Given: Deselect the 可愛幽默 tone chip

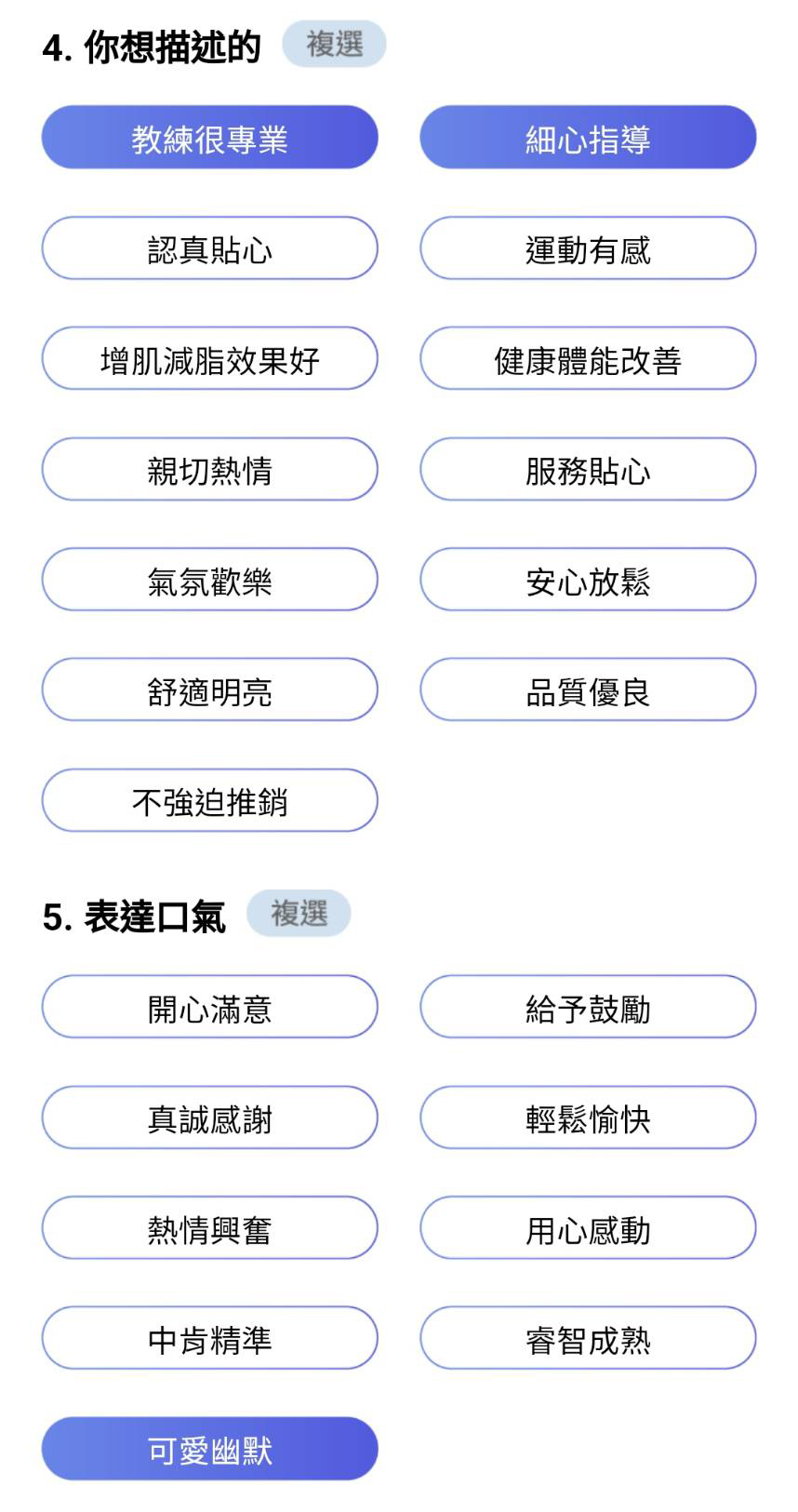Looking at the screenshot, I should [209, 1449].
